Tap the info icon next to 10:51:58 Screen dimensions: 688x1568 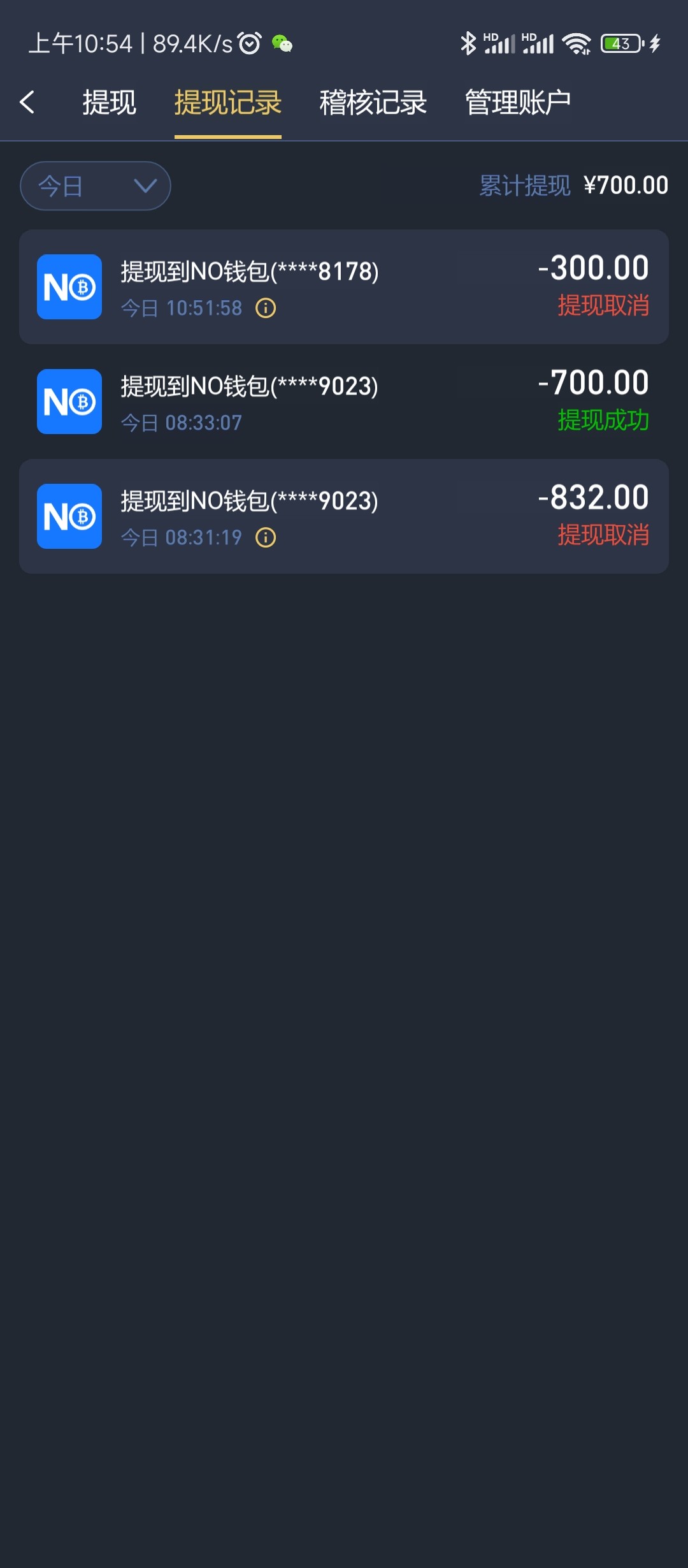(266, 308)
